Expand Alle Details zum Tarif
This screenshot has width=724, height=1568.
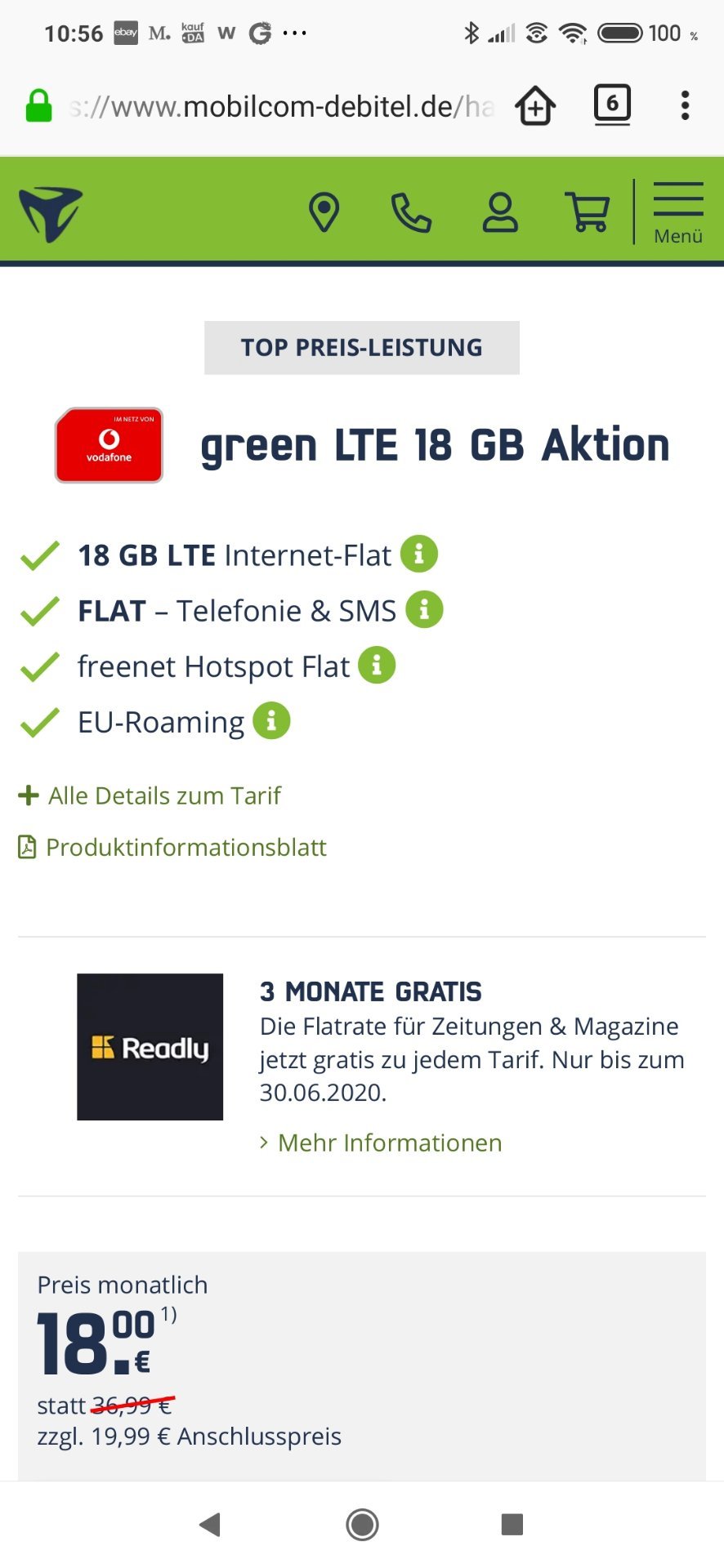point(150,795)
